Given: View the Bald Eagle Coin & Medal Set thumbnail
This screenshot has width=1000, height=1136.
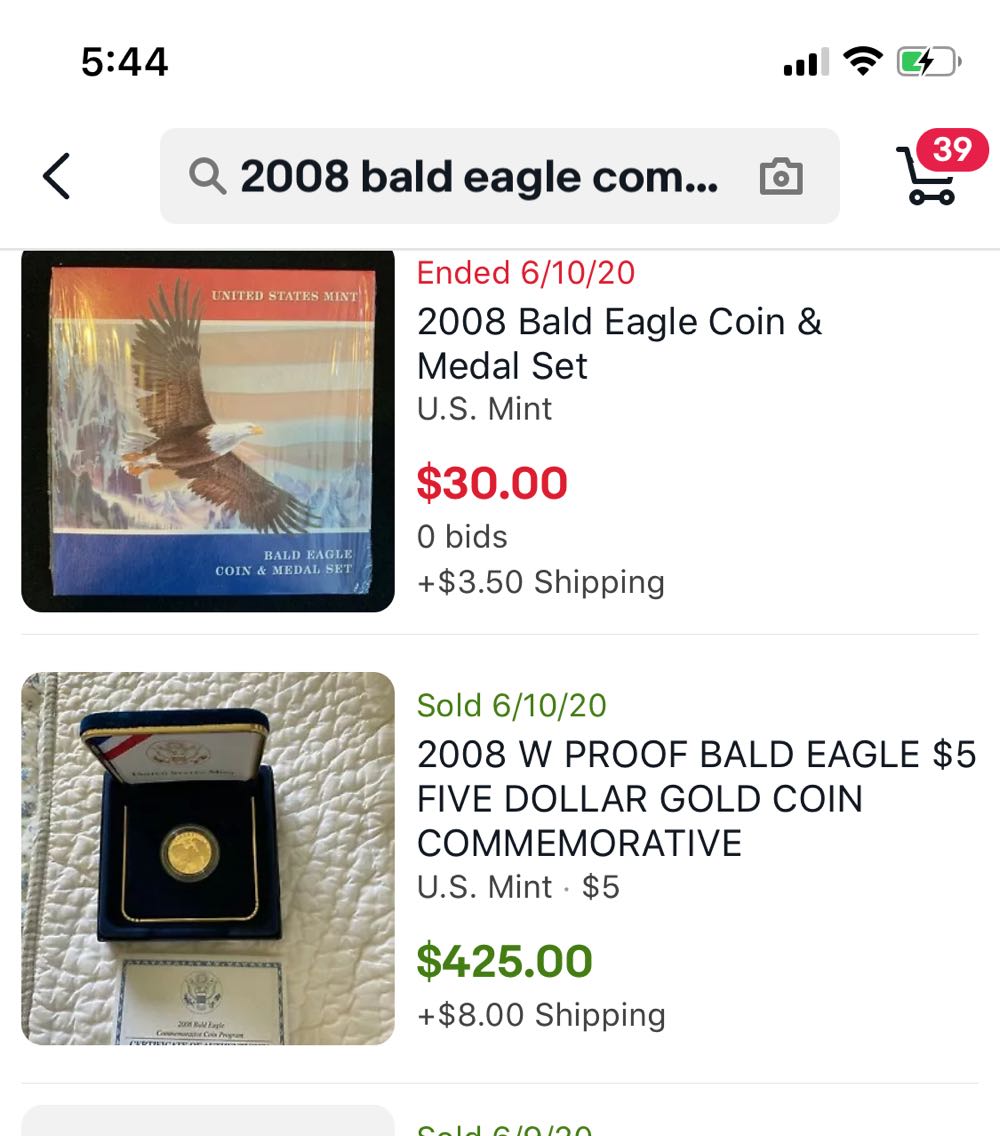Looking at the screenshot, I should pos(208,431).
